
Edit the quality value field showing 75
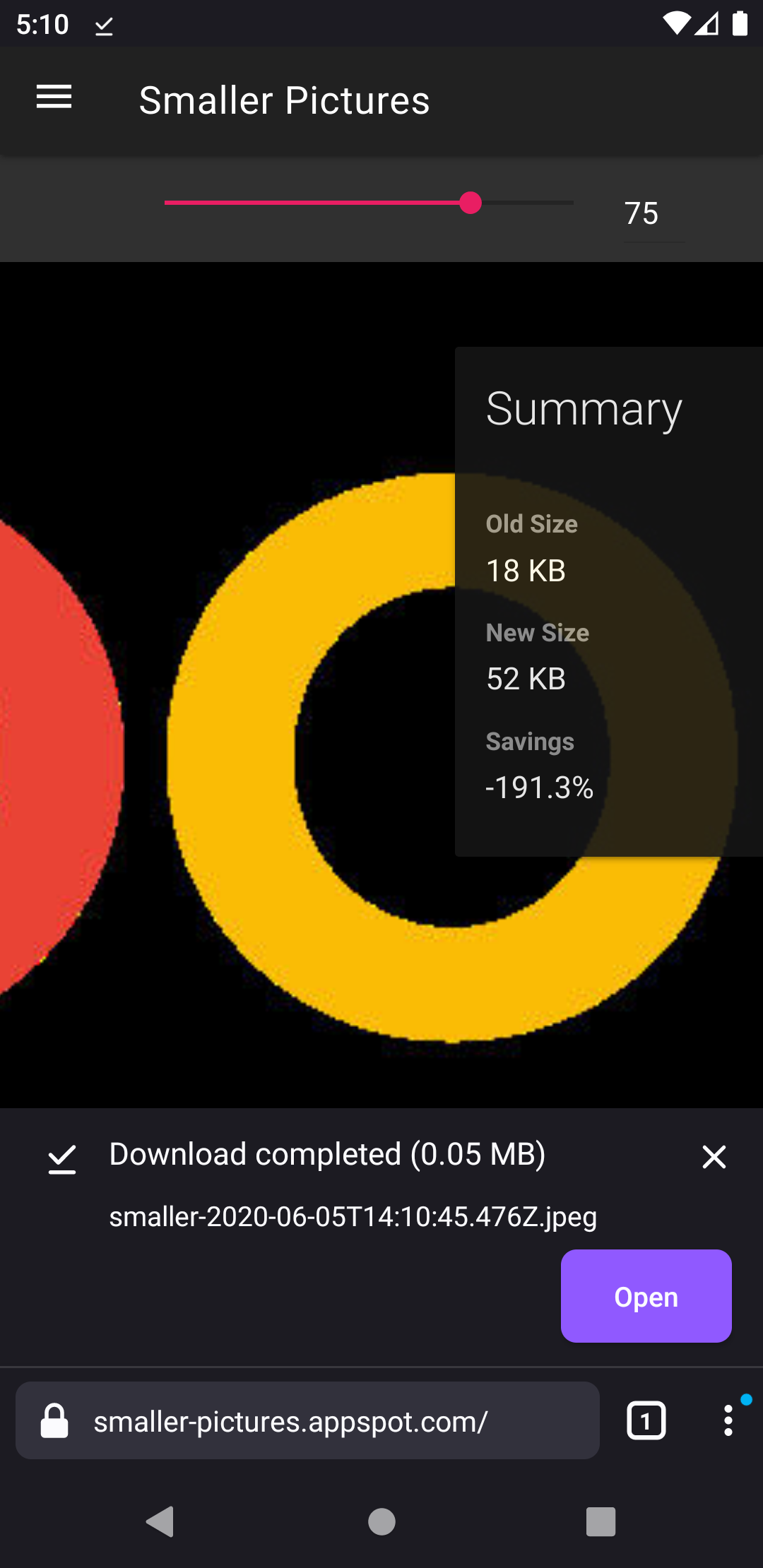(x=653, y=213)
